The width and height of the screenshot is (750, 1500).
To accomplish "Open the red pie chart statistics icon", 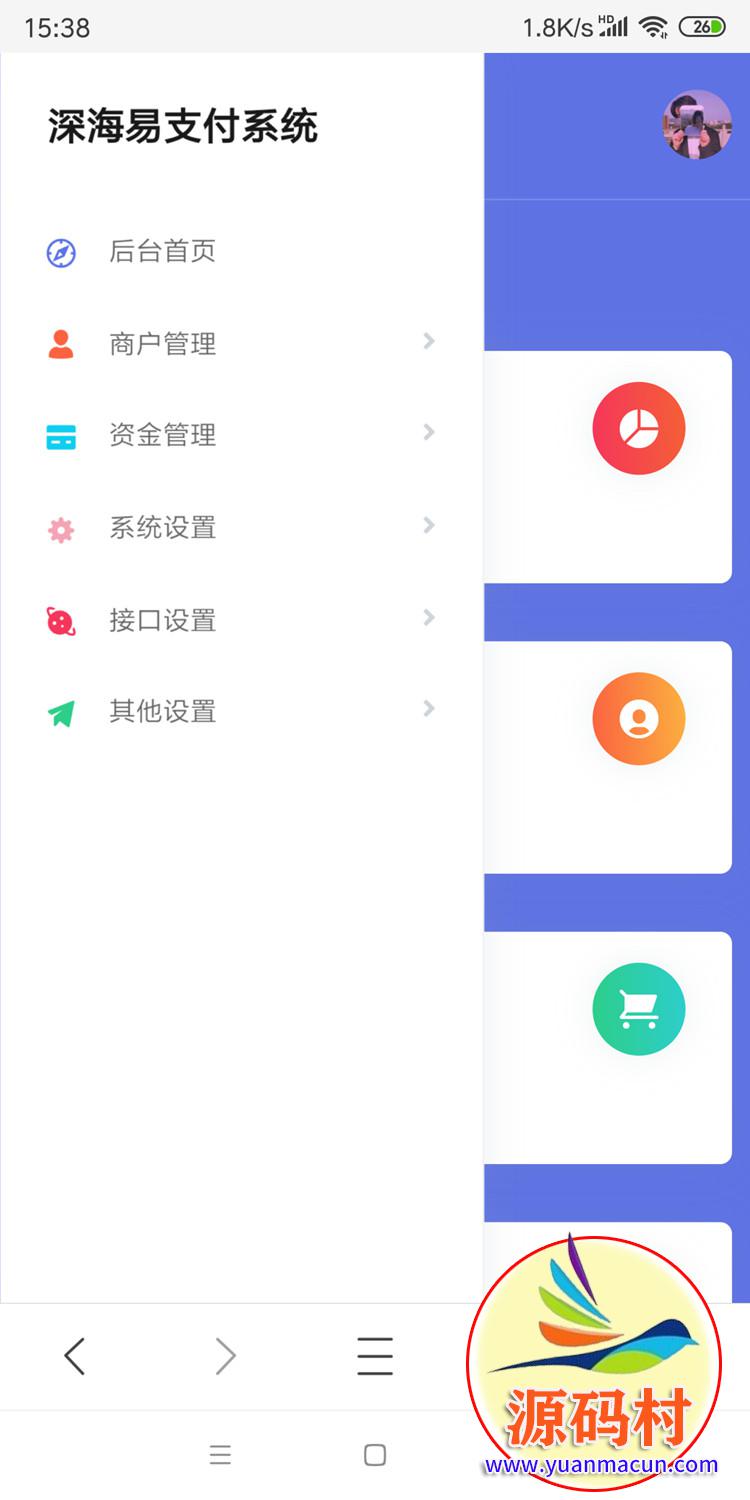I will (x=638, y=427).
